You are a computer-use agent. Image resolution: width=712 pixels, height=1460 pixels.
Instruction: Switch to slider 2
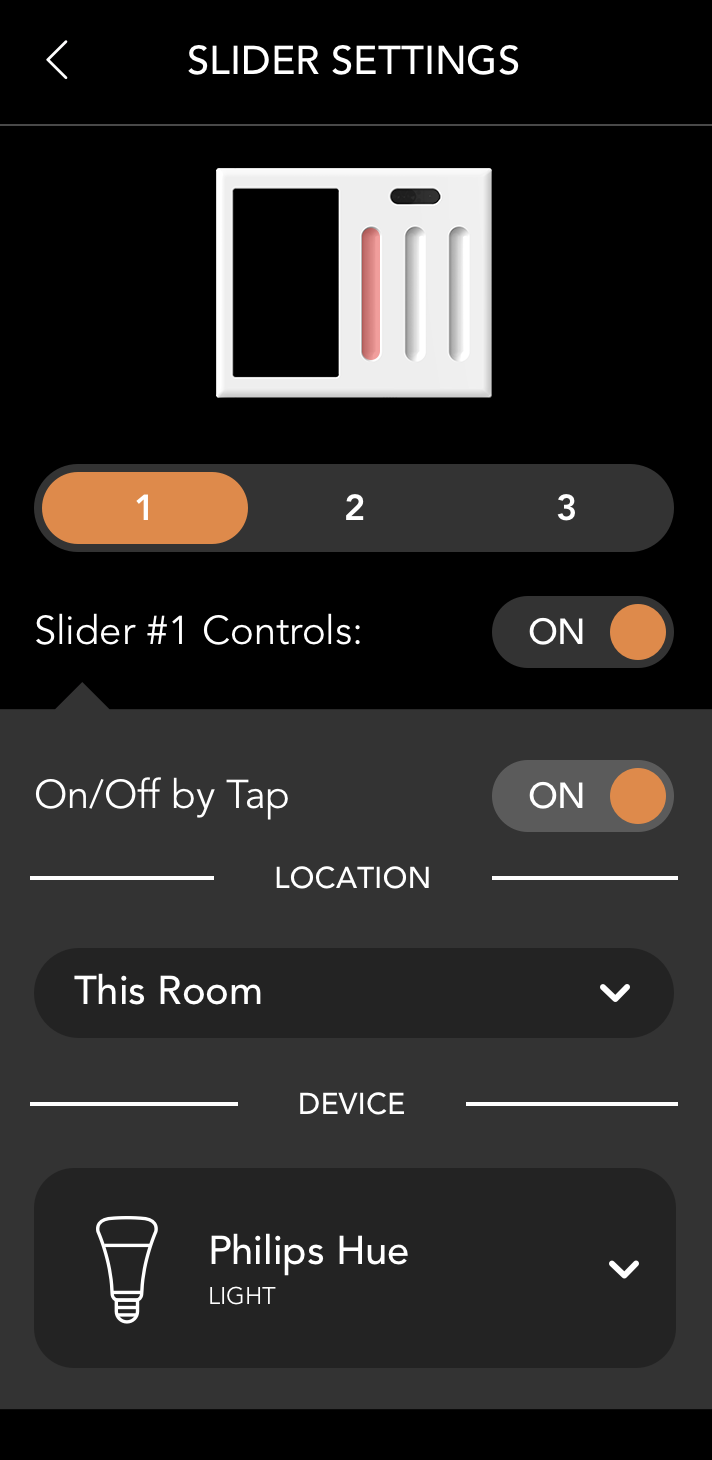(354, 508)
